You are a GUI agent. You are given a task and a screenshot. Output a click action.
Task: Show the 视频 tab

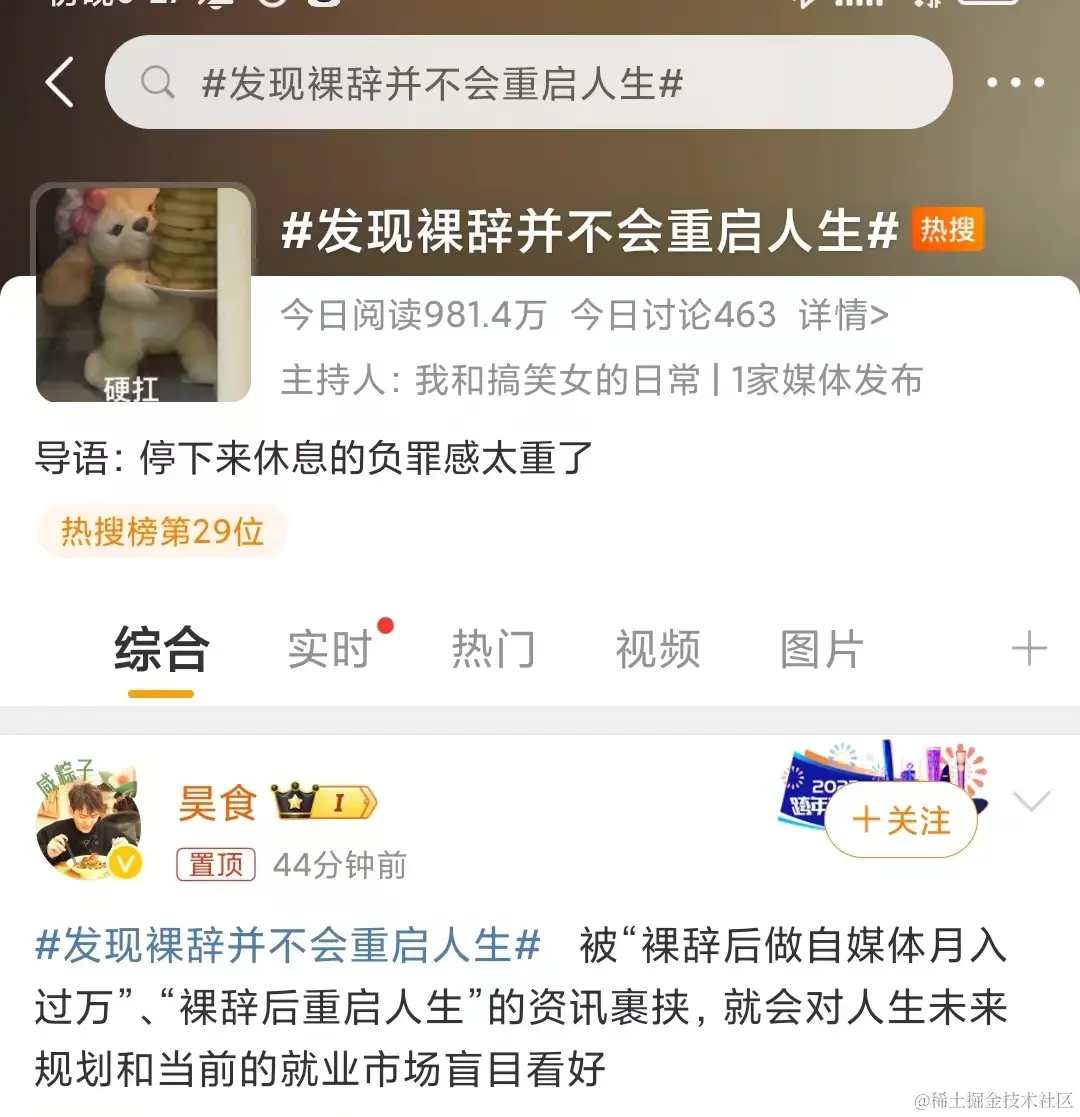pyautogui.click(x=657, y=650)
